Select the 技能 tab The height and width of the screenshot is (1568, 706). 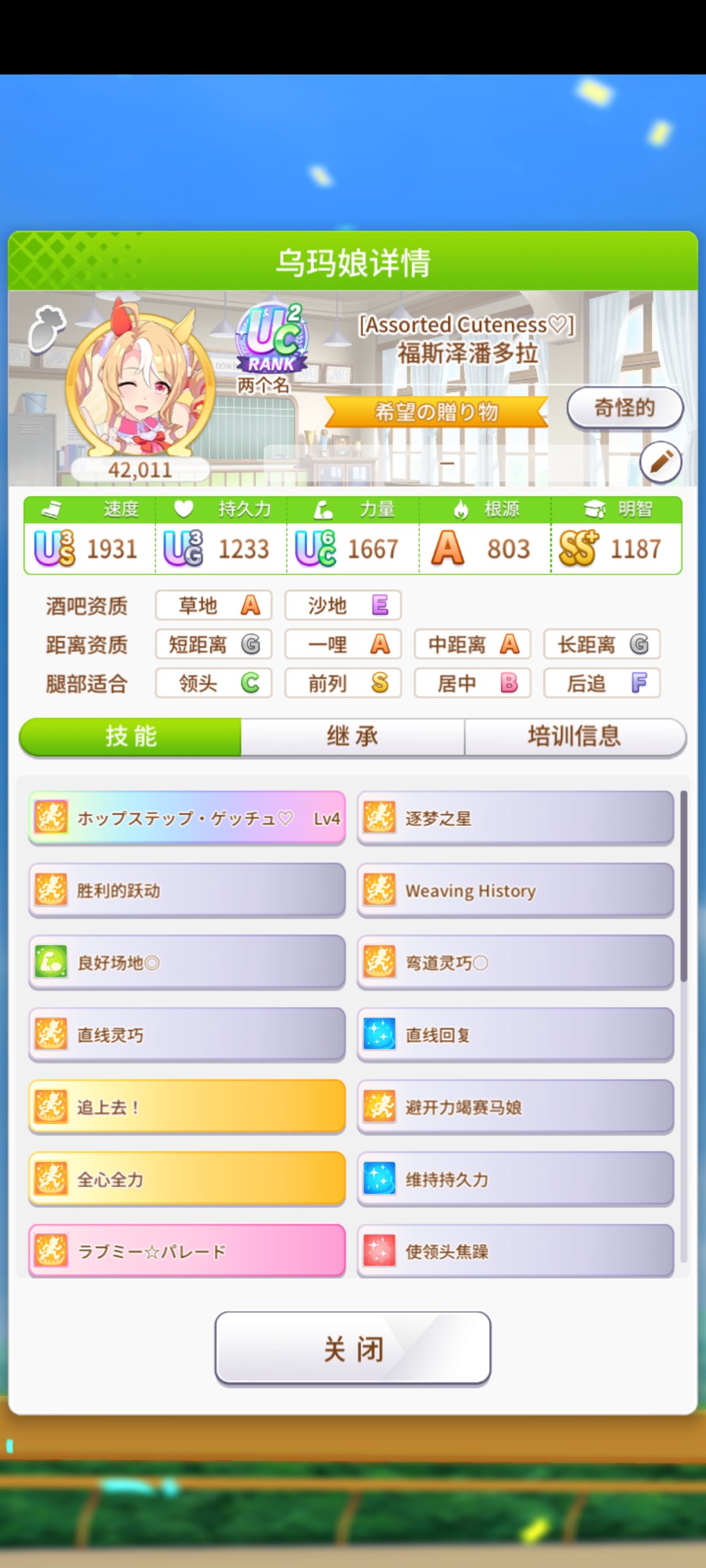pos(131,736)
